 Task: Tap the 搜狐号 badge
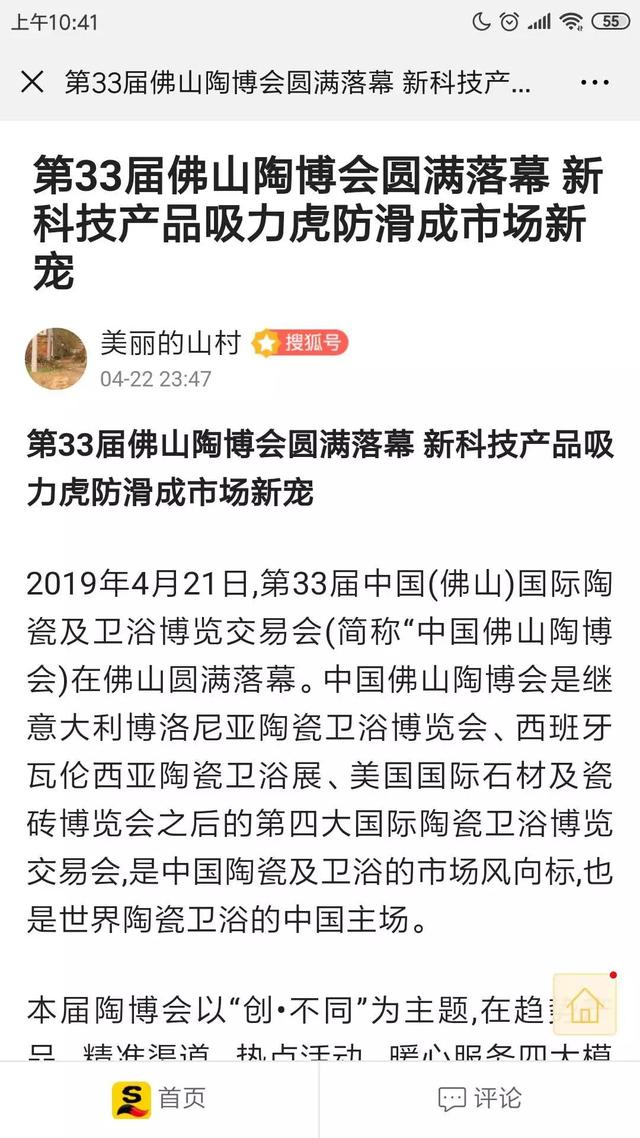tap(300, 343)
